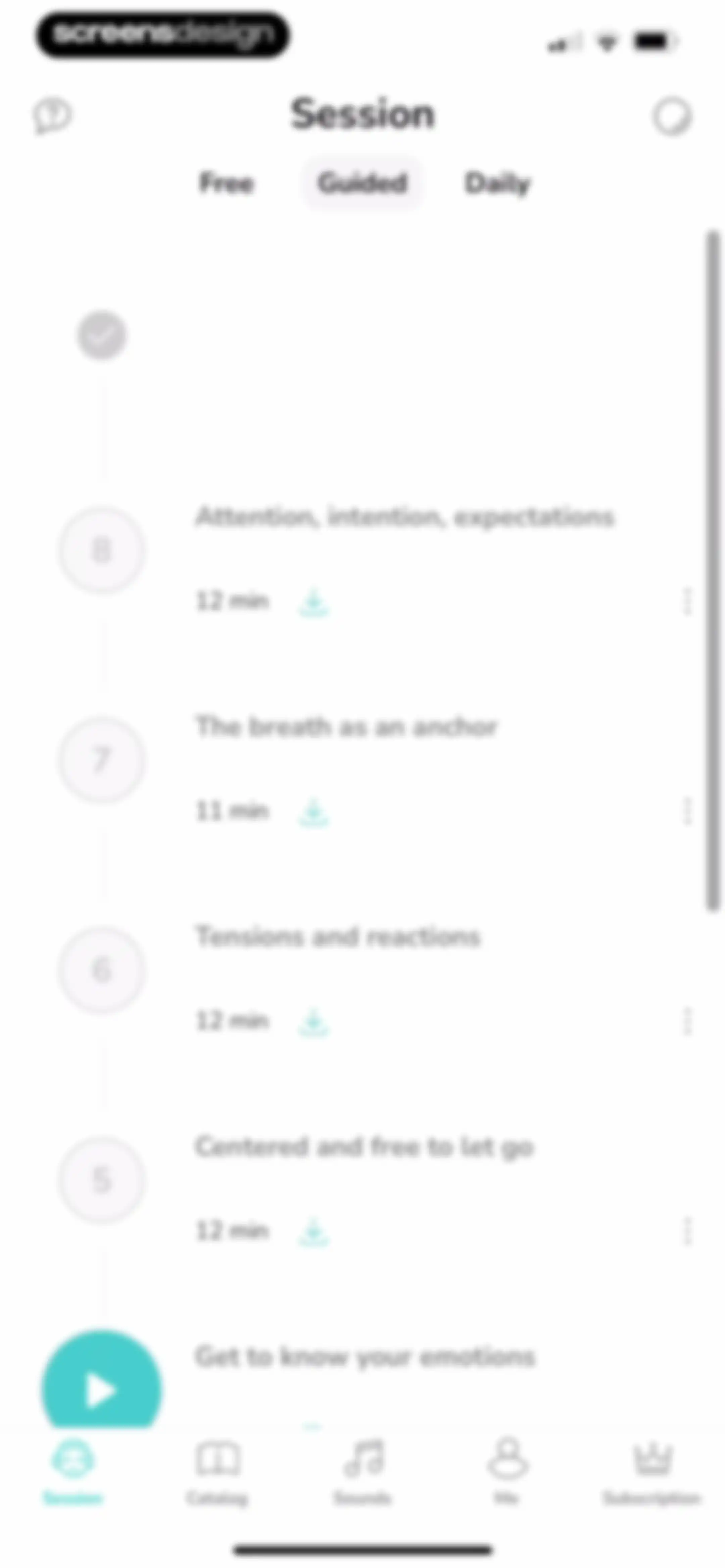The width and height of the screenshot is (725, 1568).
Task: Open more options for Attention, intention, expectations
Action: click(687, 601)
